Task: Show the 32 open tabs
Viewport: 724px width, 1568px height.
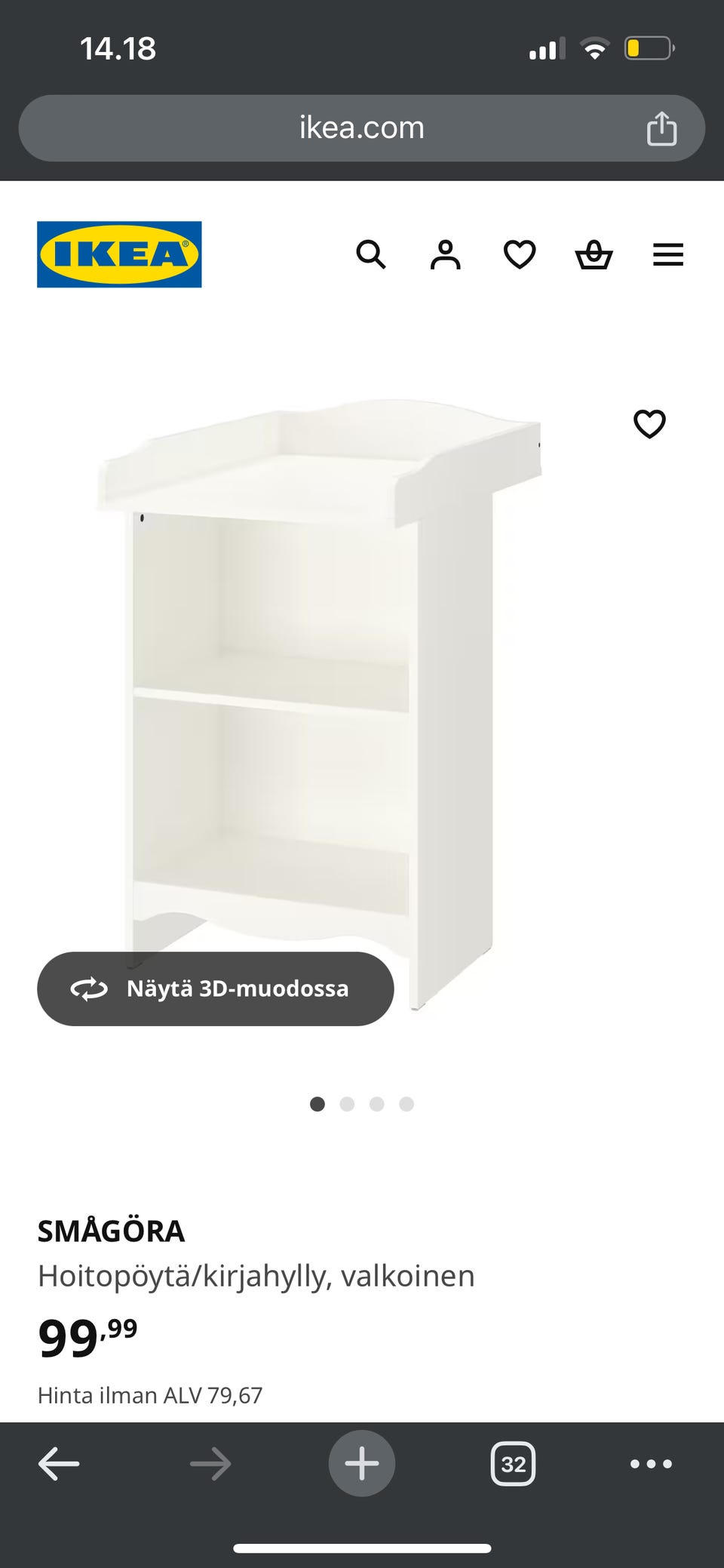Action: (x=513, y=1464)
